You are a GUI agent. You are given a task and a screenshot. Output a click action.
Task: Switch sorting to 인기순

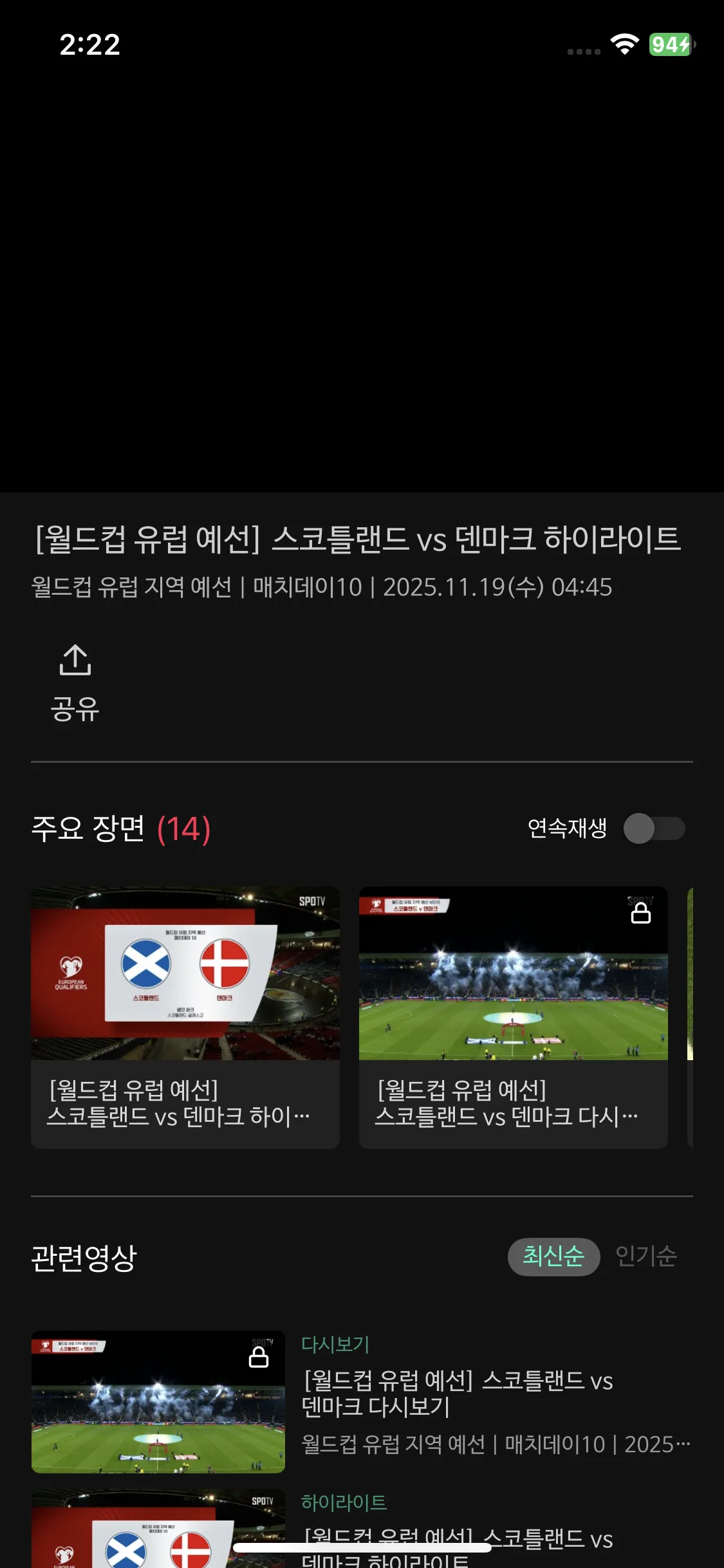pos(645,1256)
